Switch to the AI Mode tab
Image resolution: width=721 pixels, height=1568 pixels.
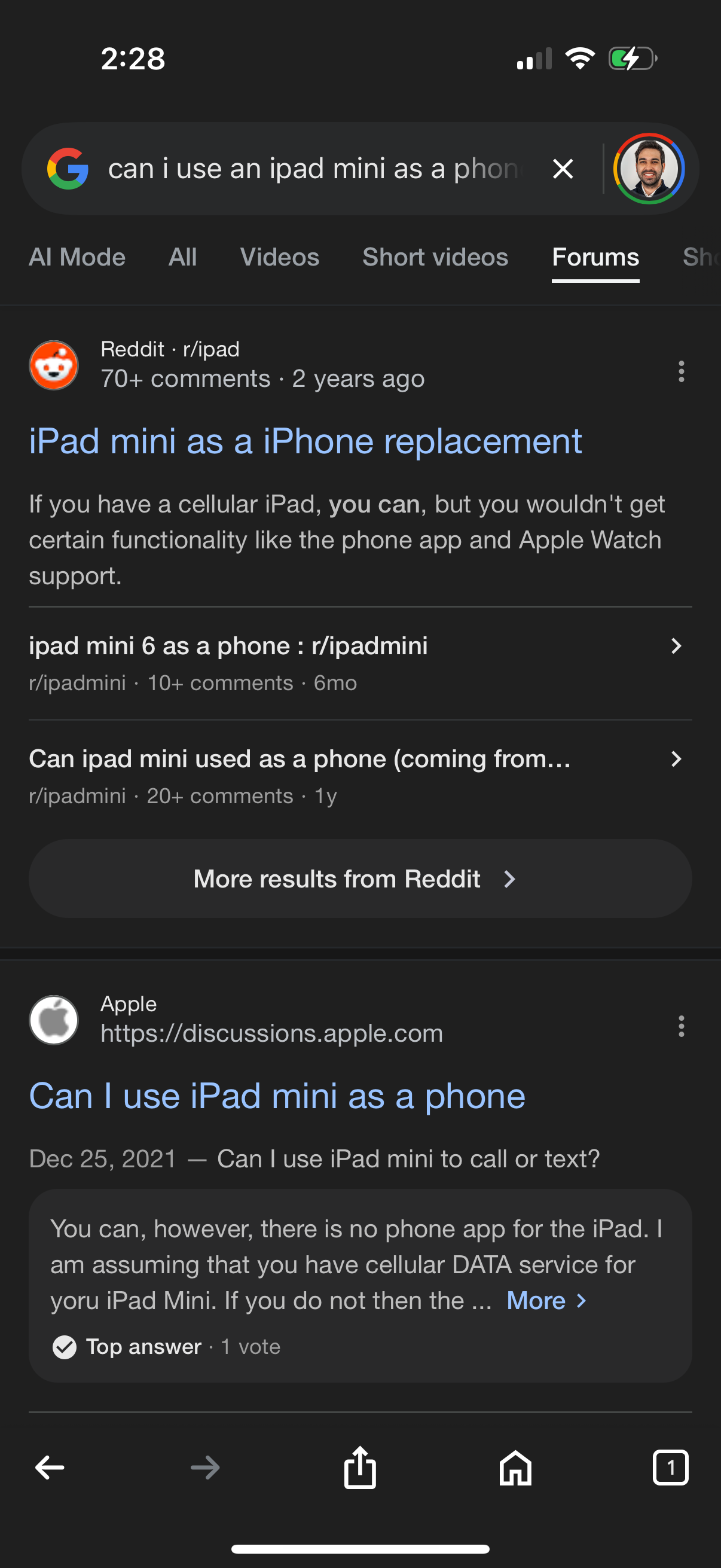(77, 257)
